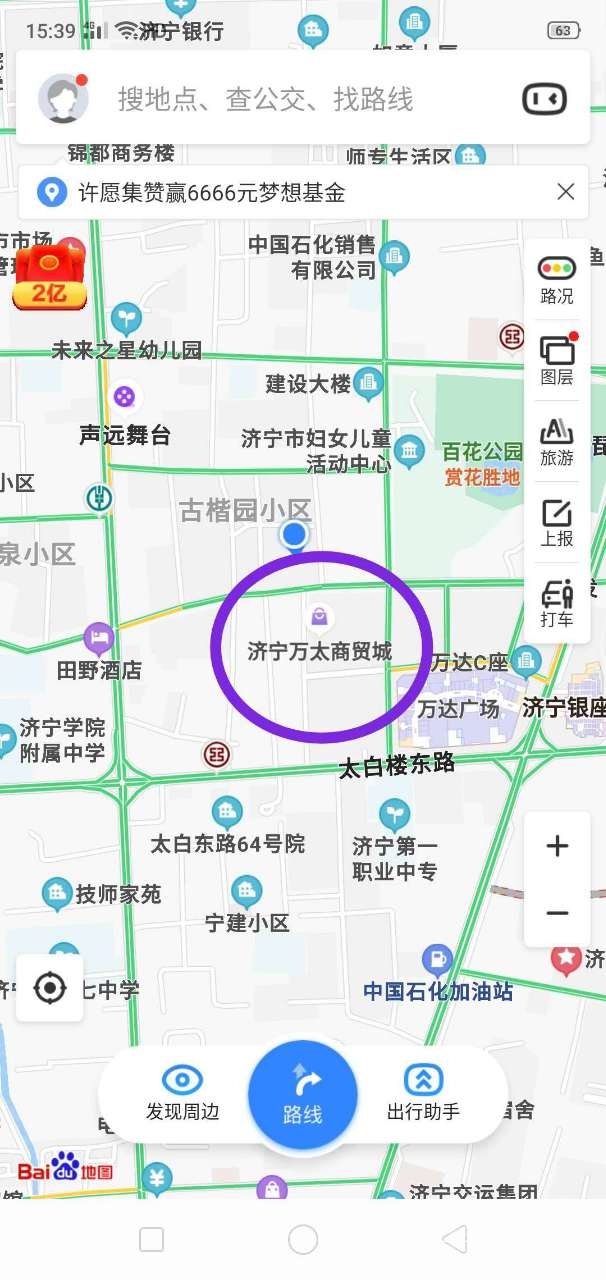Open the user profile avatar
Viewport: 606px width, 1280px height.
point(63,98)
